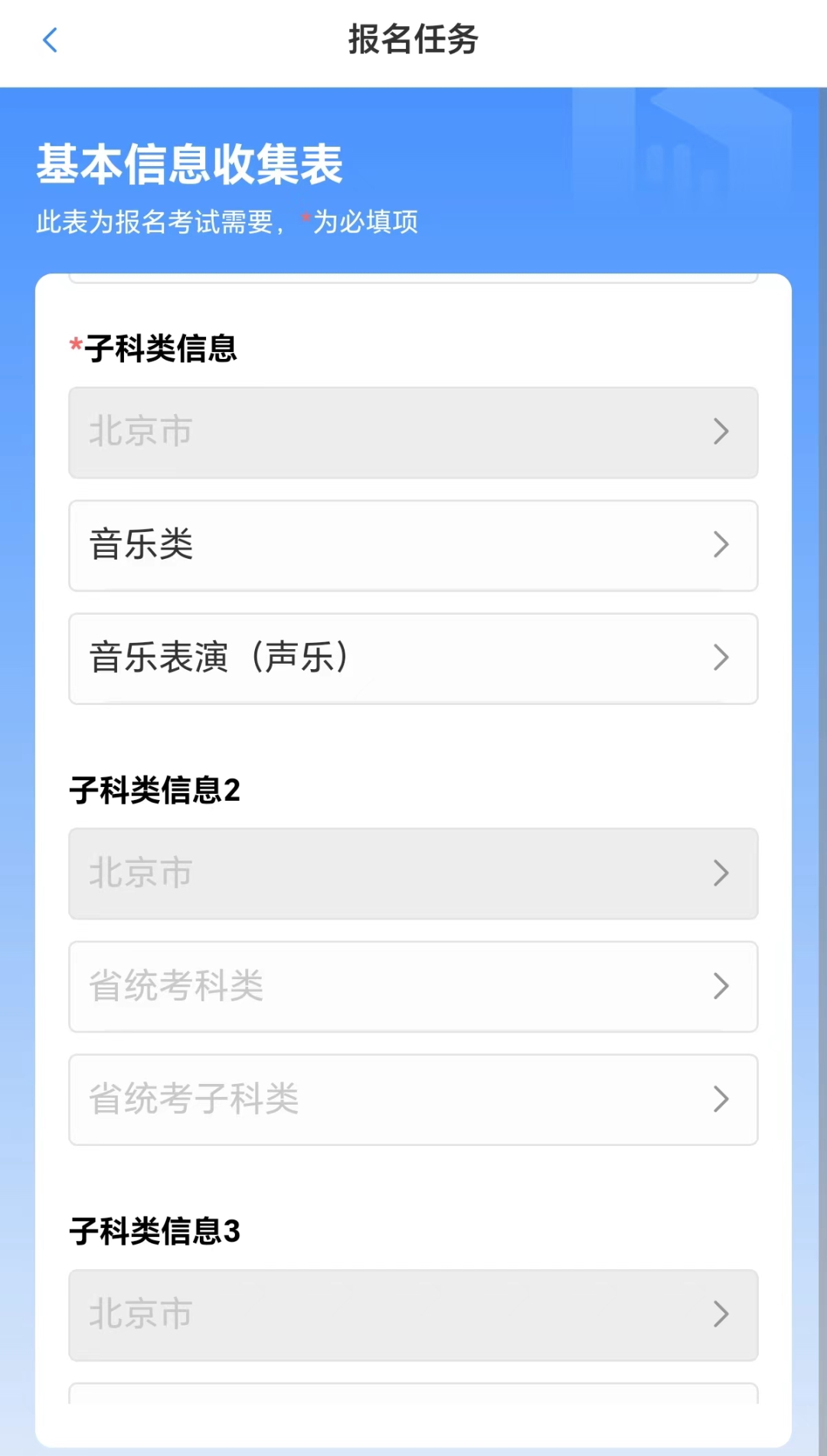Click the chevron on the first 北京市 field
This screenshot has width=827, height=1456.
721,433
